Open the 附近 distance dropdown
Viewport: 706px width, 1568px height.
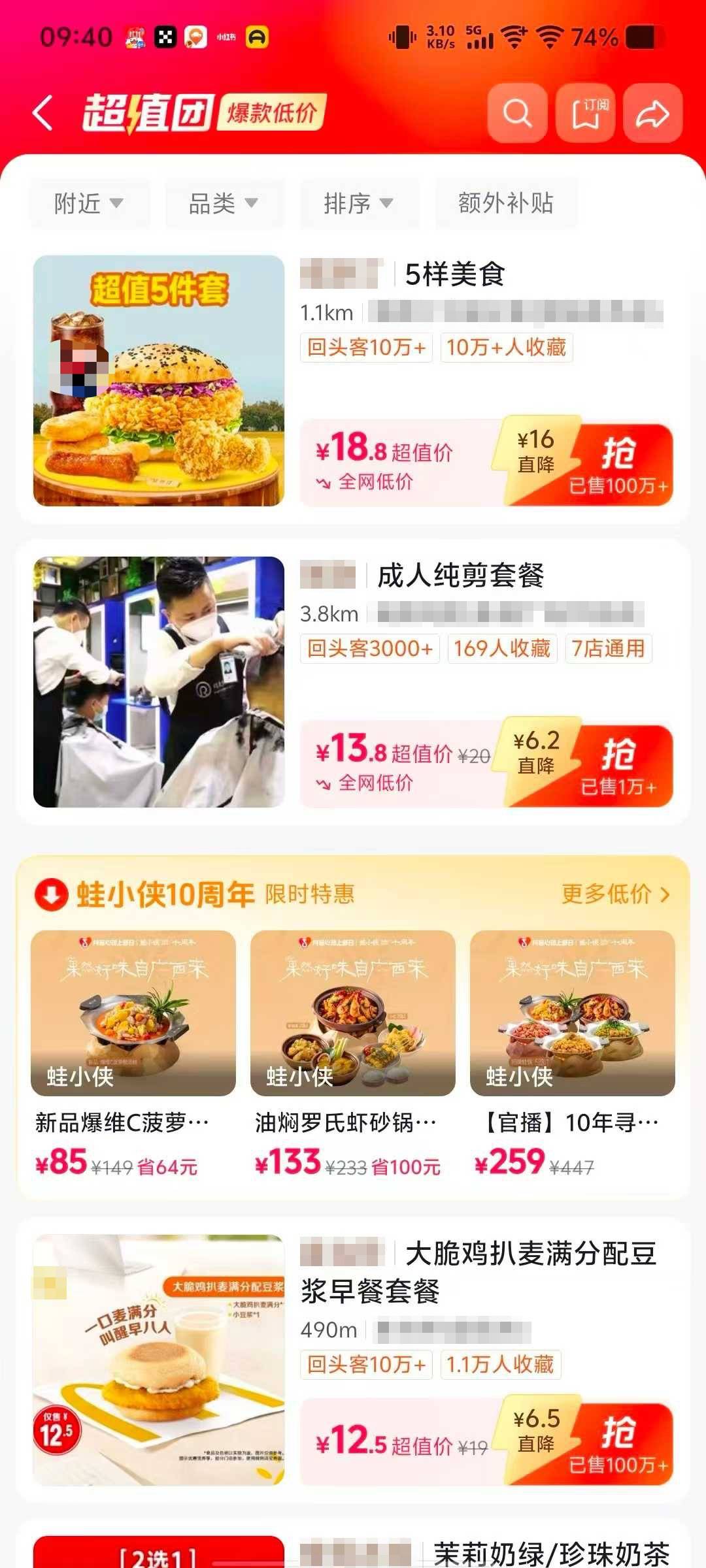[x=88, y=204]
